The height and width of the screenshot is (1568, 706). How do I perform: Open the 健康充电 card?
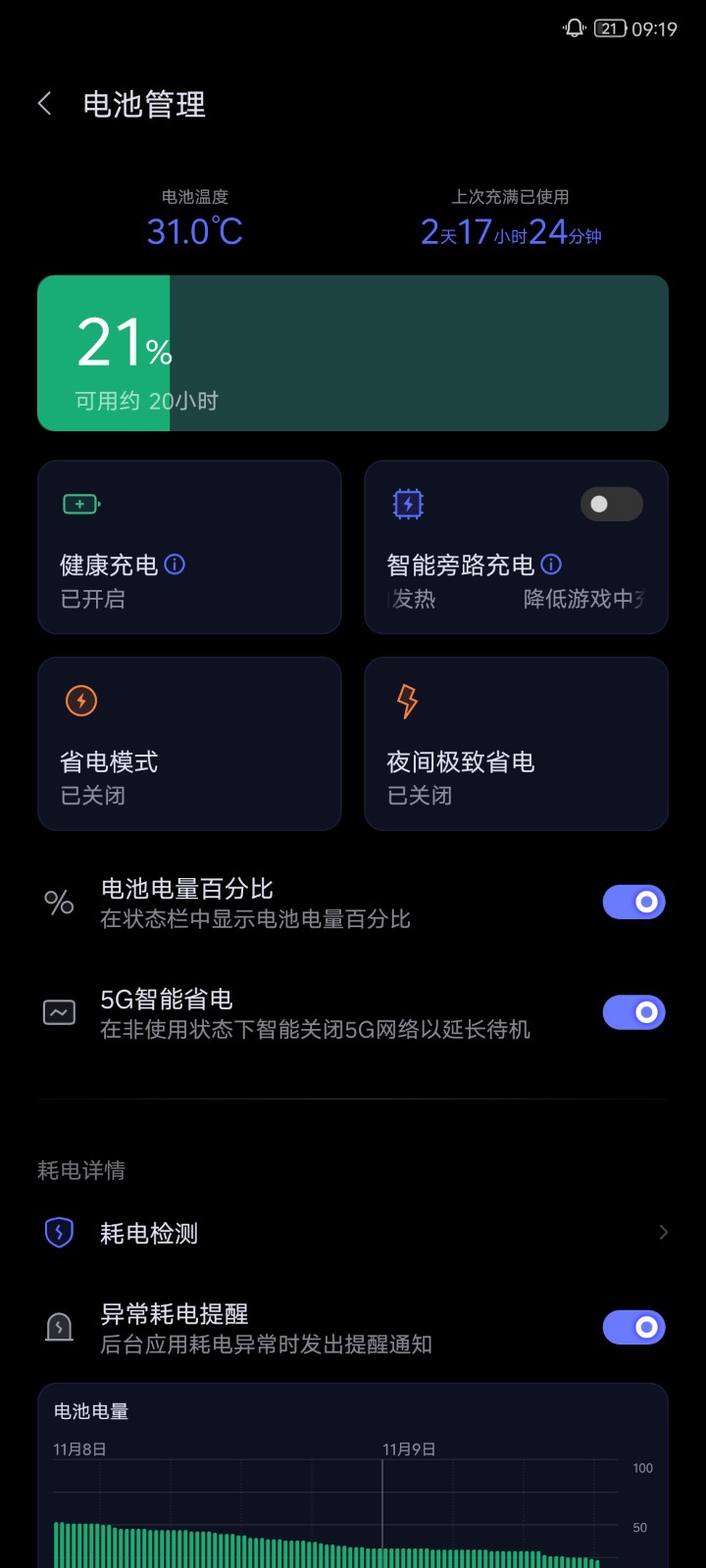[x=189, y=547]
